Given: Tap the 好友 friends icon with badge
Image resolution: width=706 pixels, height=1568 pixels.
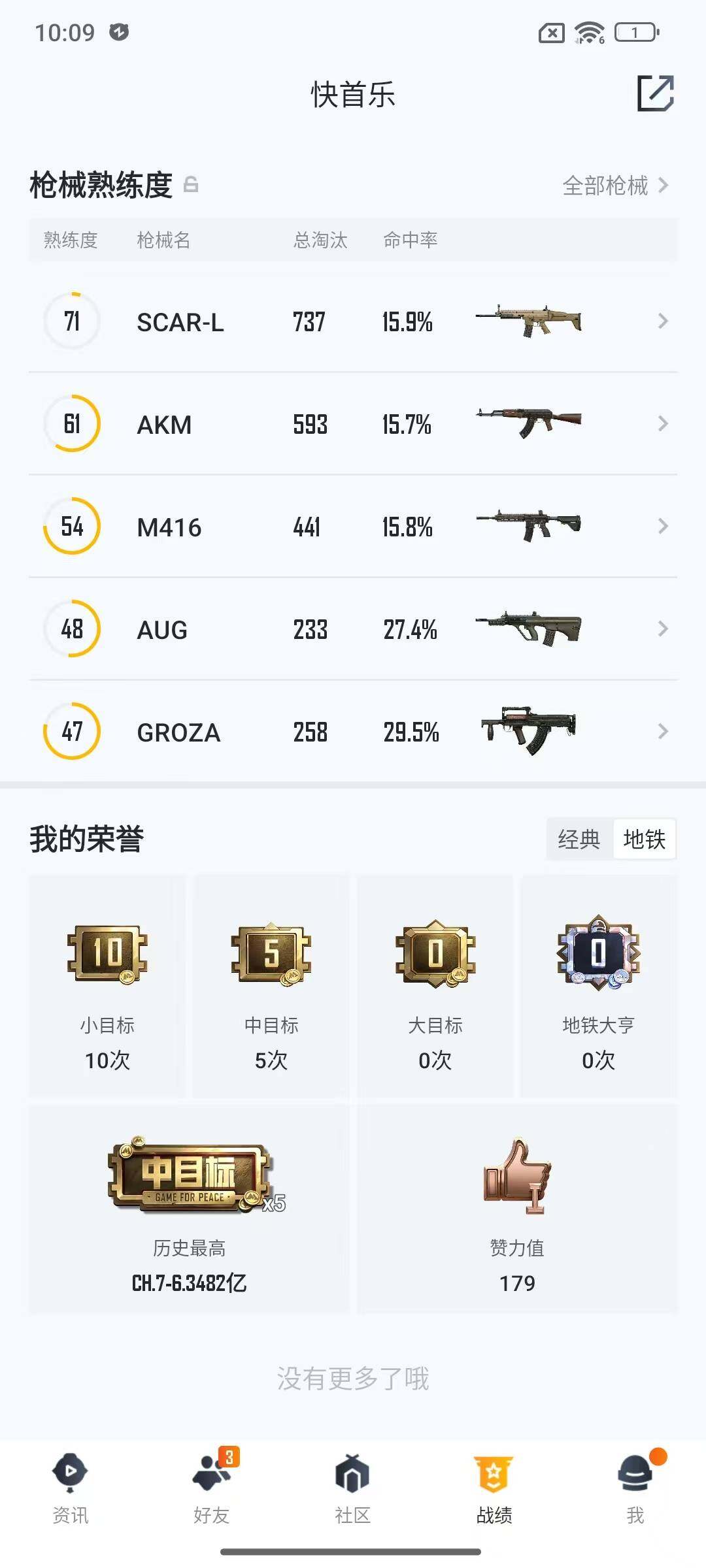Looking at the screenshot, I should (209, 1473).
